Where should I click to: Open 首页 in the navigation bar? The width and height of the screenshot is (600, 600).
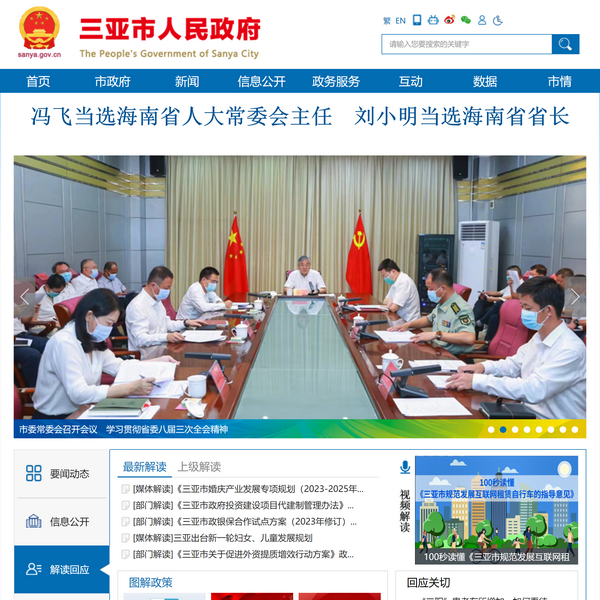click(x=38, y=82)
